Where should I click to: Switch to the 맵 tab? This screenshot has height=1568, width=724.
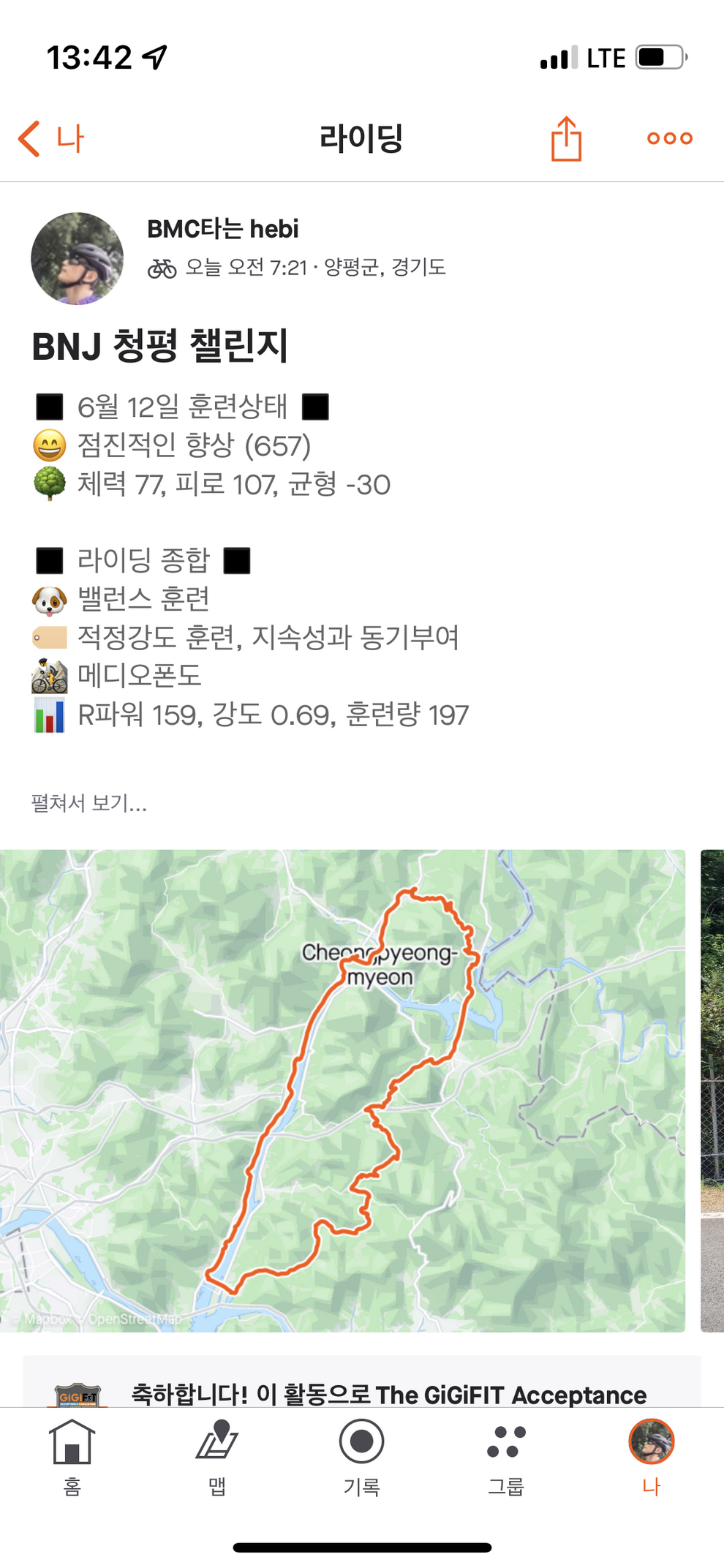coord(216,1457)
